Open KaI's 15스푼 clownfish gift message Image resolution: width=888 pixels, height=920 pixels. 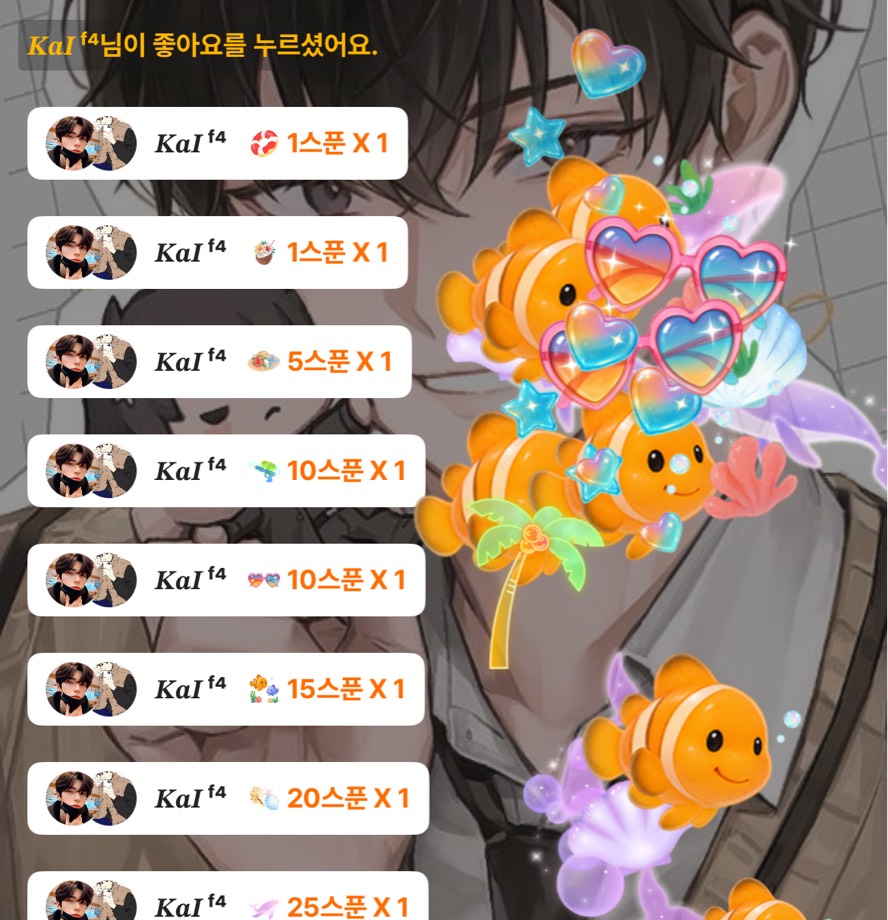tap(226, 689)
